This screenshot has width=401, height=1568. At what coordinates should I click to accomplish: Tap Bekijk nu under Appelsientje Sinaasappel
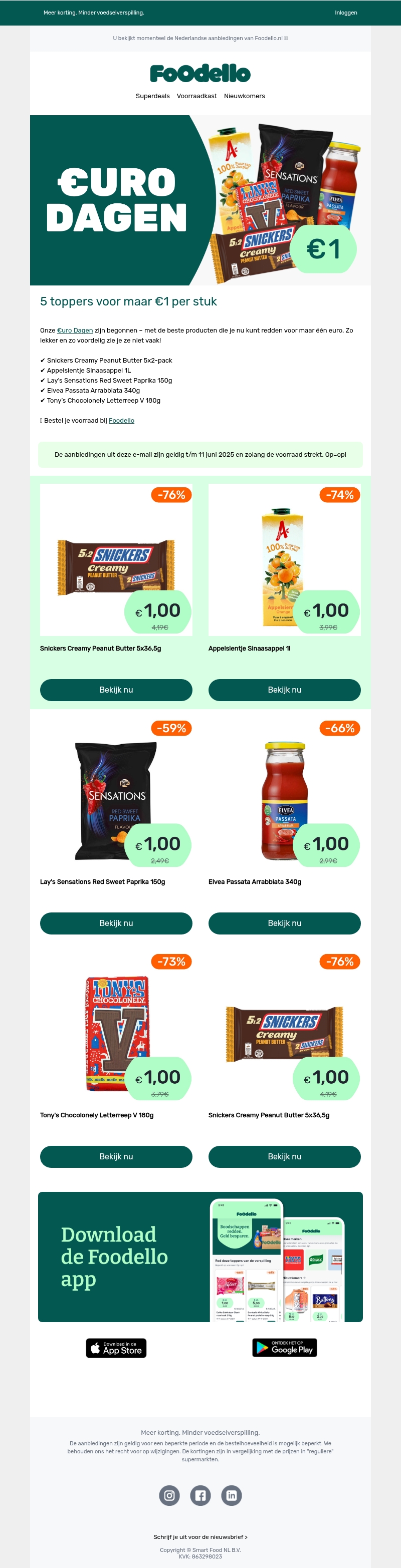point(284,690)
